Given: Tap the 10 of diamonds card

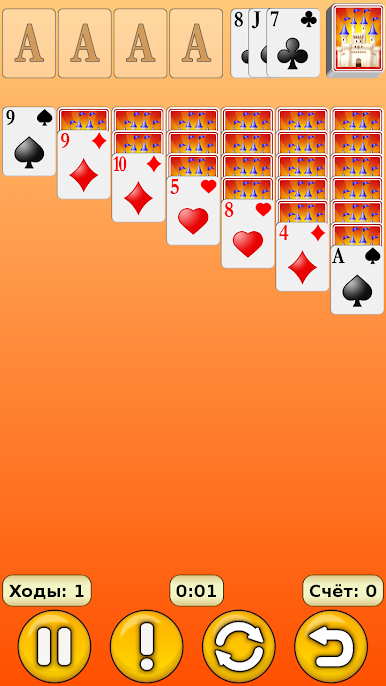Looking at the screenshot, I should click(x=138, y=188).
